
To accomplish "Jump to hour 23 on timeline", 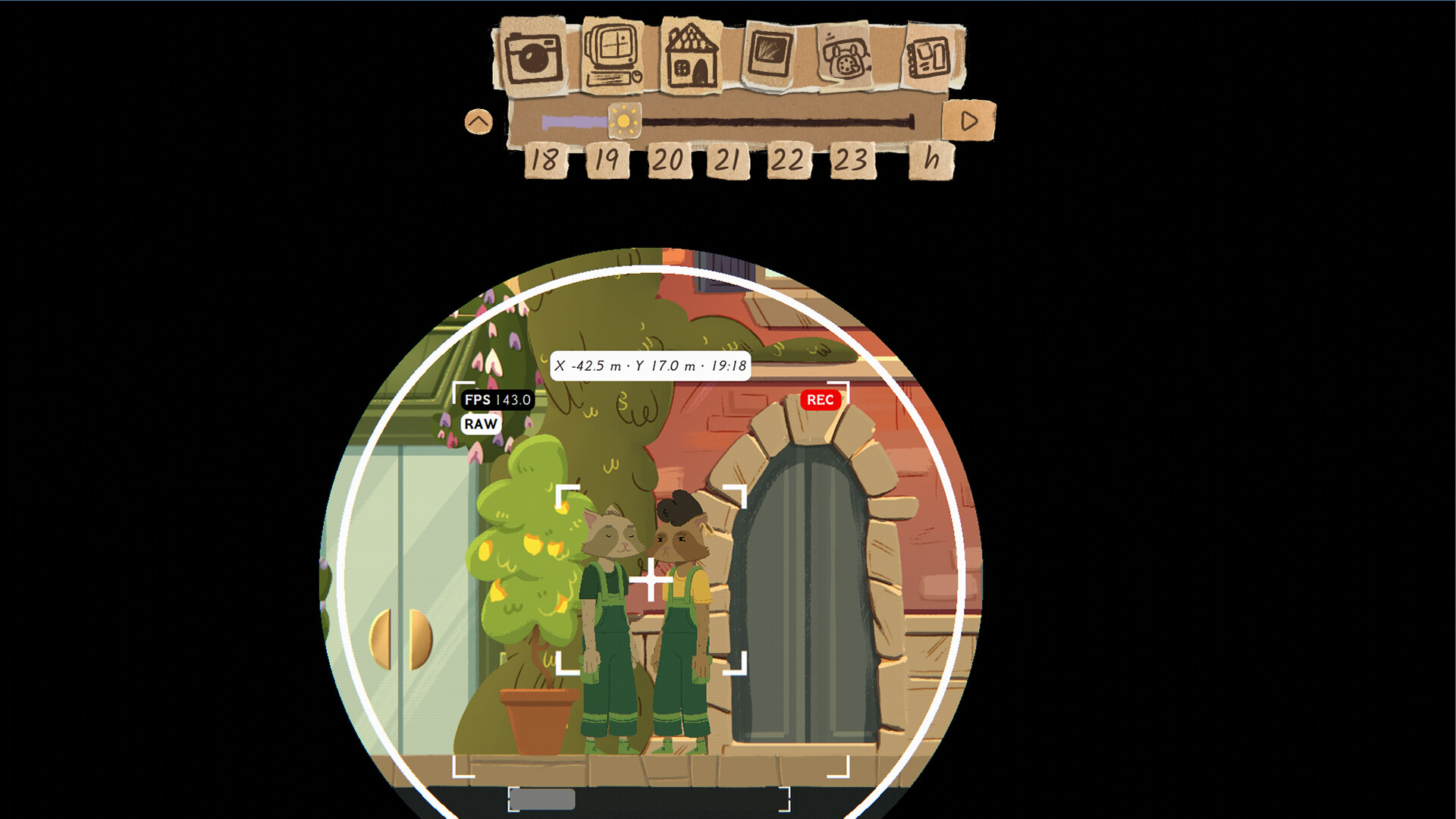I will click(851, 160).
